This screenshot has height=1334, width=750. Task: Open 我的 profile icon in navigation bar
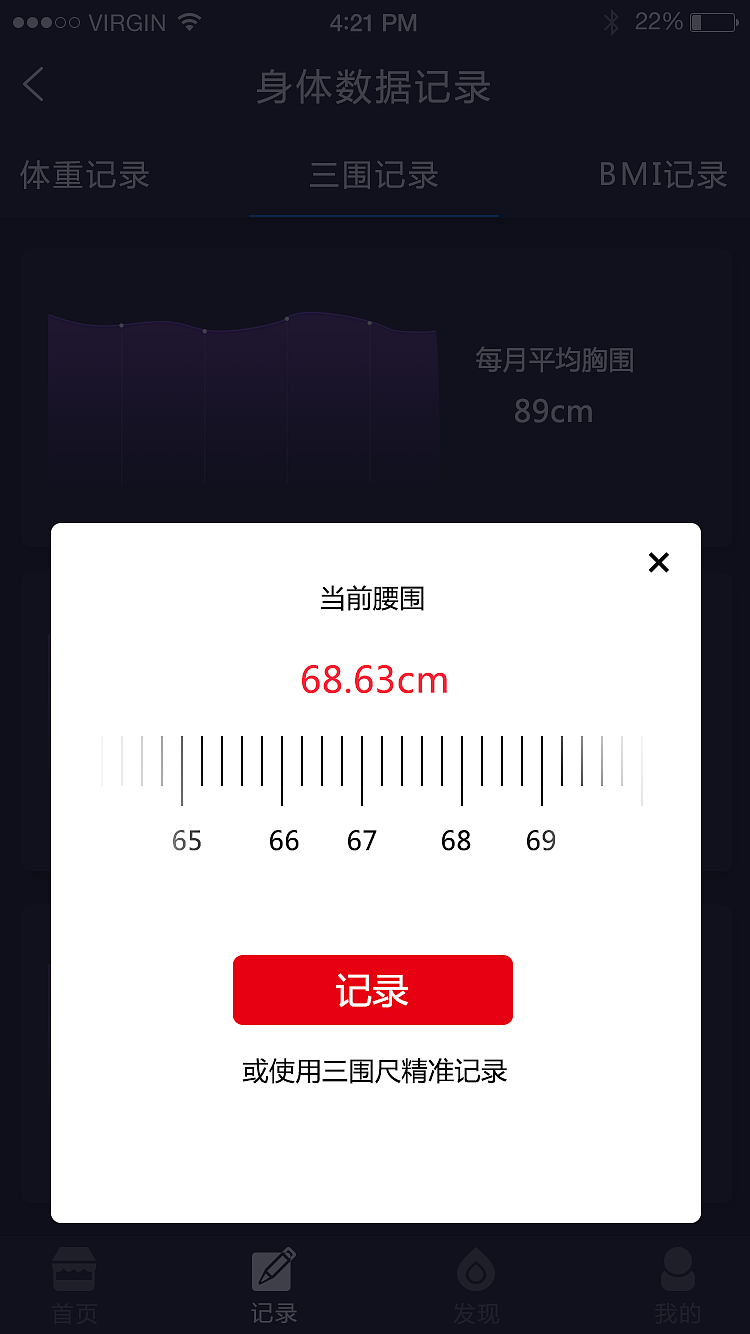click(x=677, y=1270)
